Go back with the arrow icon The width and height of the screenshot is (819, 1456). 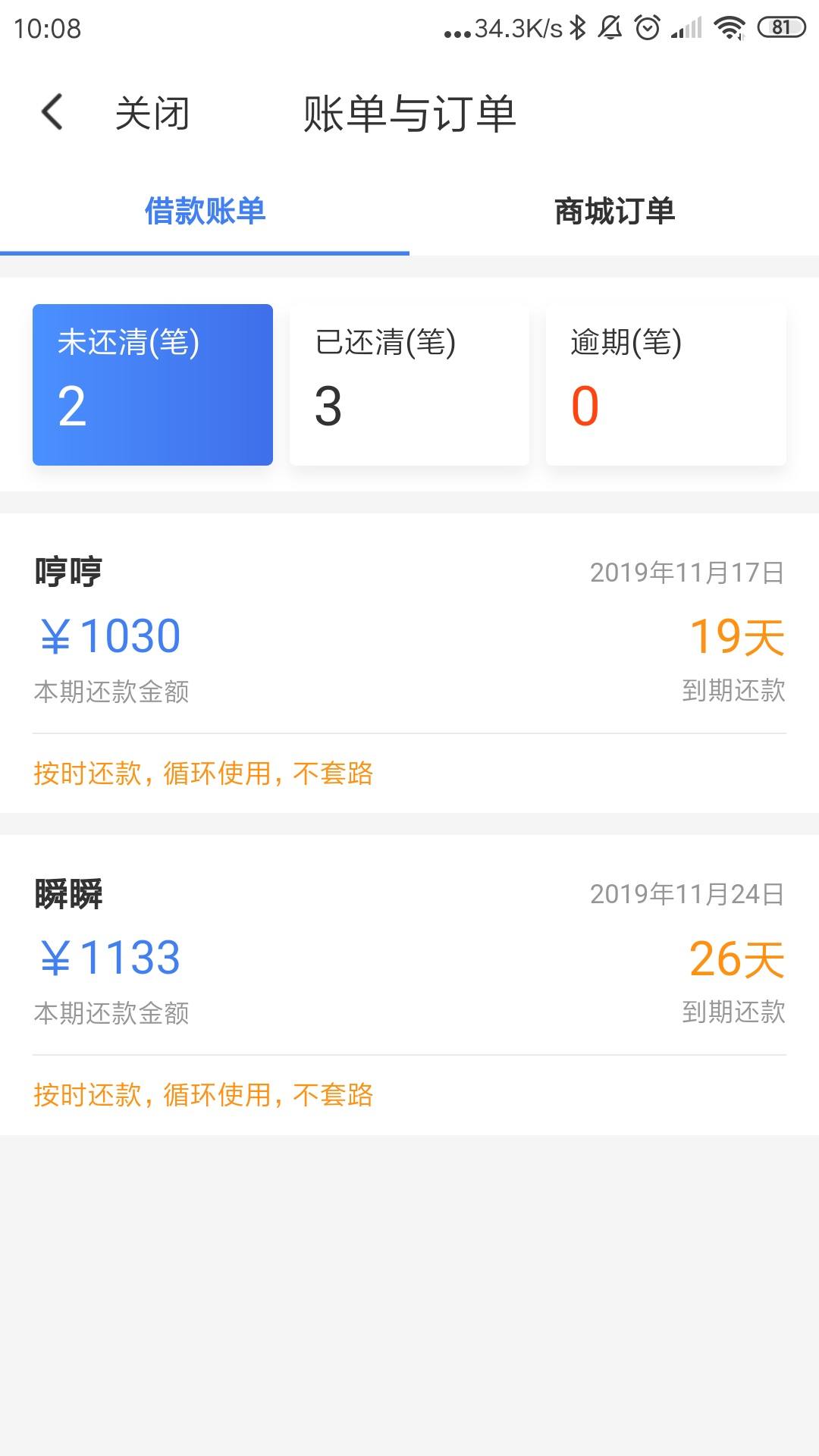52,112
